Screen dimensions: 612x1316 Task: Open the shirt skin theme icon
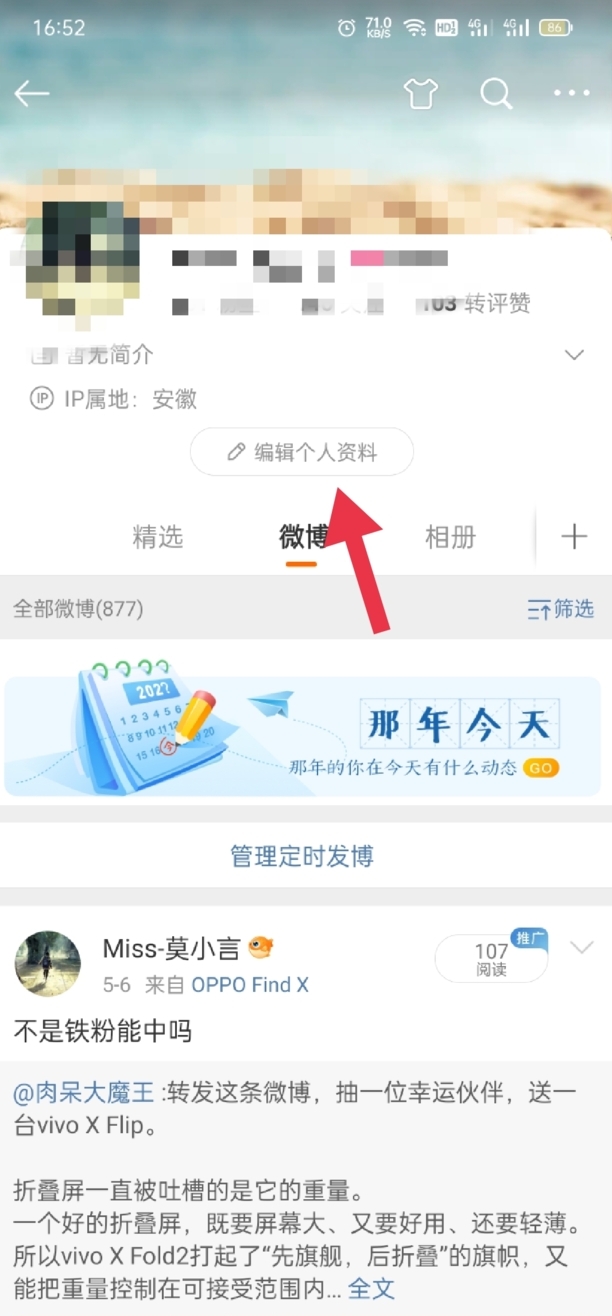point(421,94)
